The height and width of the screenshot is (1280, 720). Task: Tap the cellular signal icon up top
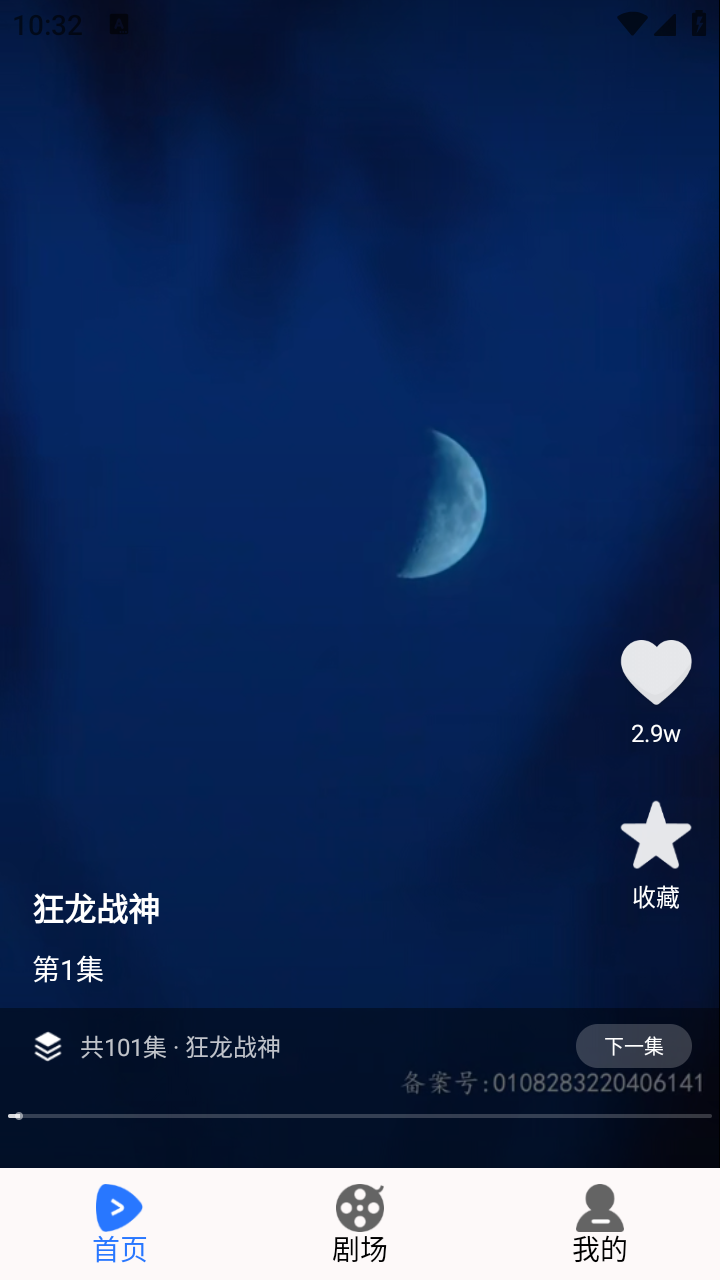tap(666, 25)
